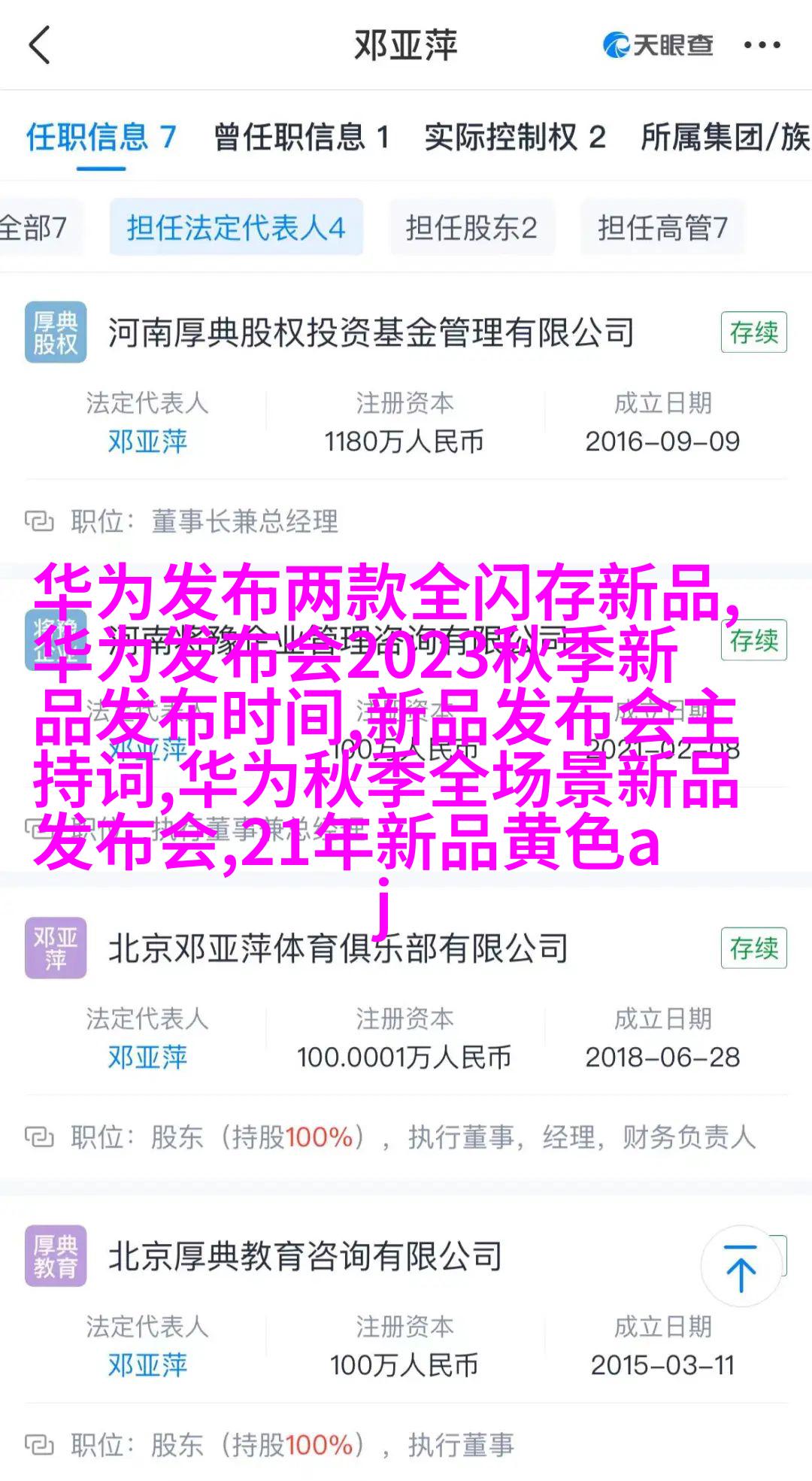Screen dimensions: 812x1481
Task: Switch to the 实际控制权 tab
Action: pyautogui.click(x=515, y=137)
